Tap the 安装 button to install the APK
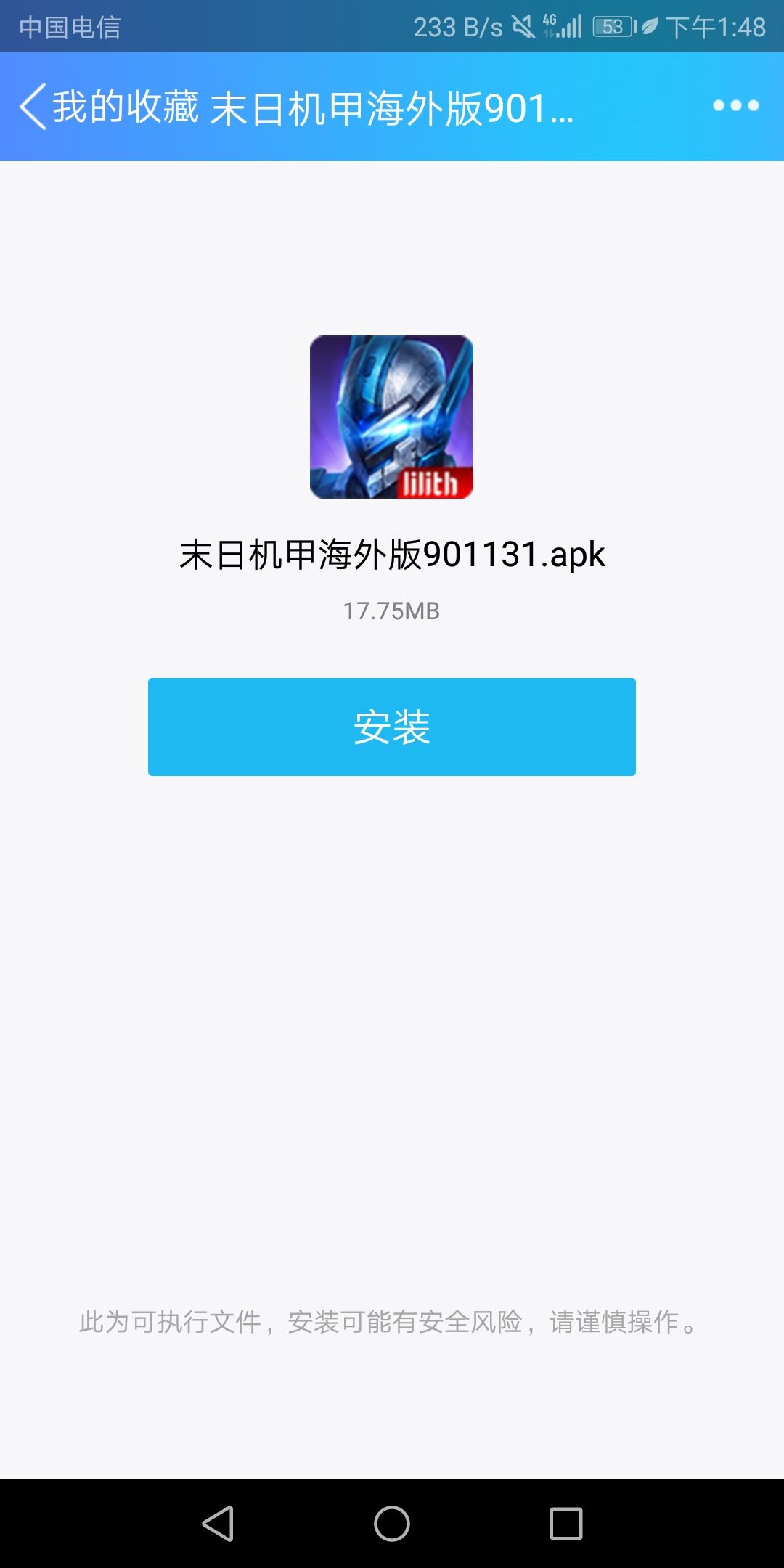This screenshot has height=1568, width=784. coord(392,727)
